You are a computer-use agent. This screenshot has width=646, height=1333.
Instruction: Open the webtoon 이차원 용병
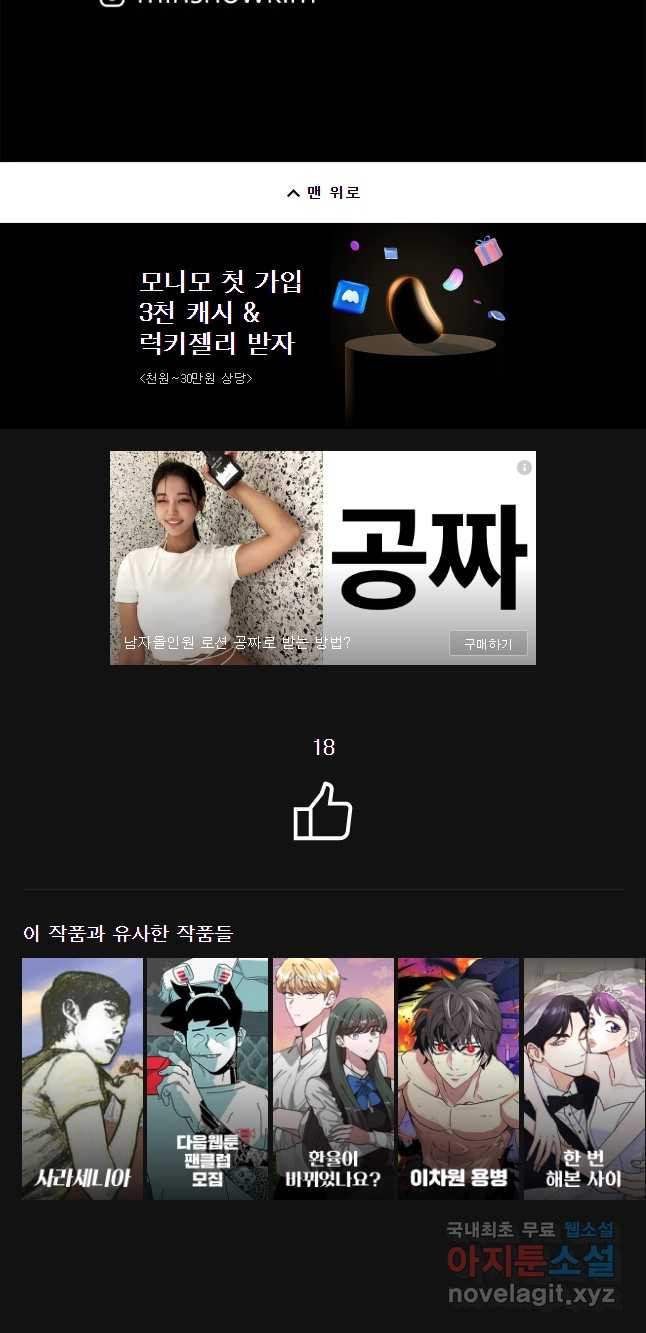coord(458,1078)
